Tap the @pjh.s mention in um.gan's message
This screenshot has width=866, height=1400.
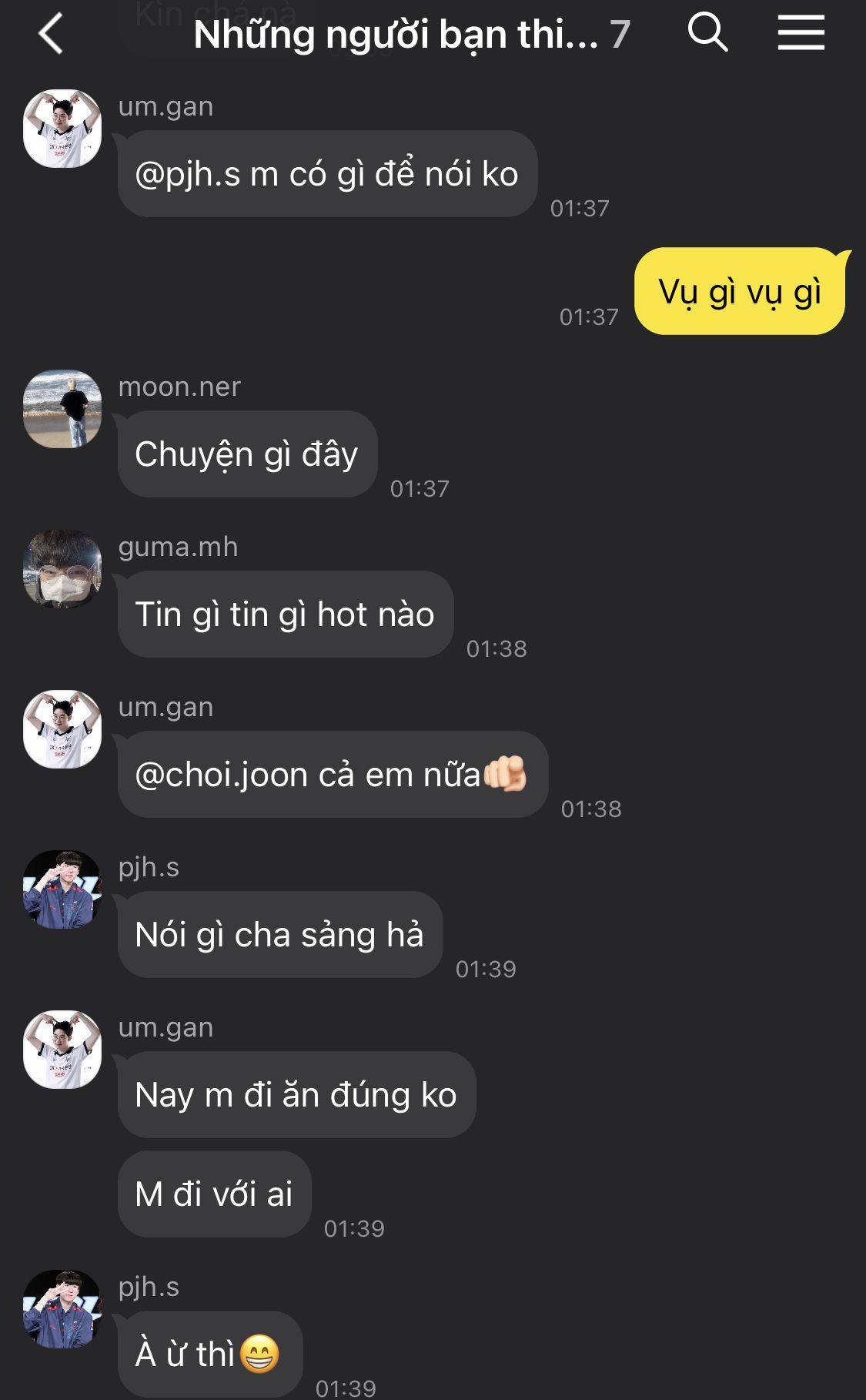coord(187,174)
